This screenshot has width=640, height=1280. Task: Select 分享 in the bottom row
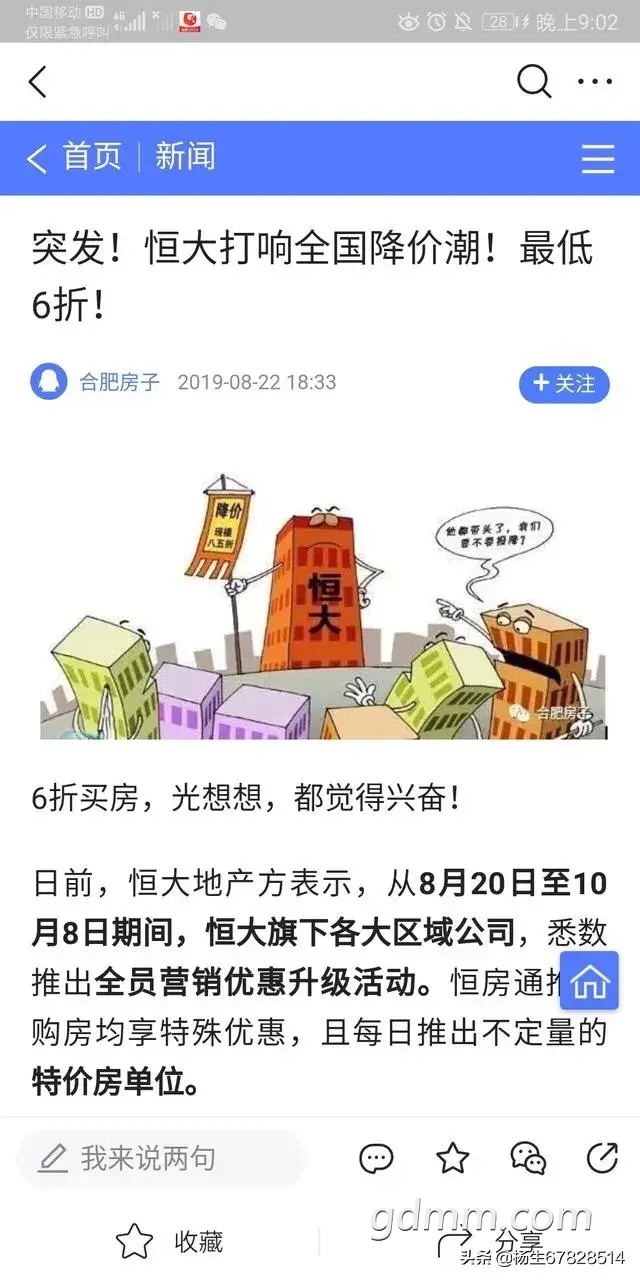(x=490, y=1242)
